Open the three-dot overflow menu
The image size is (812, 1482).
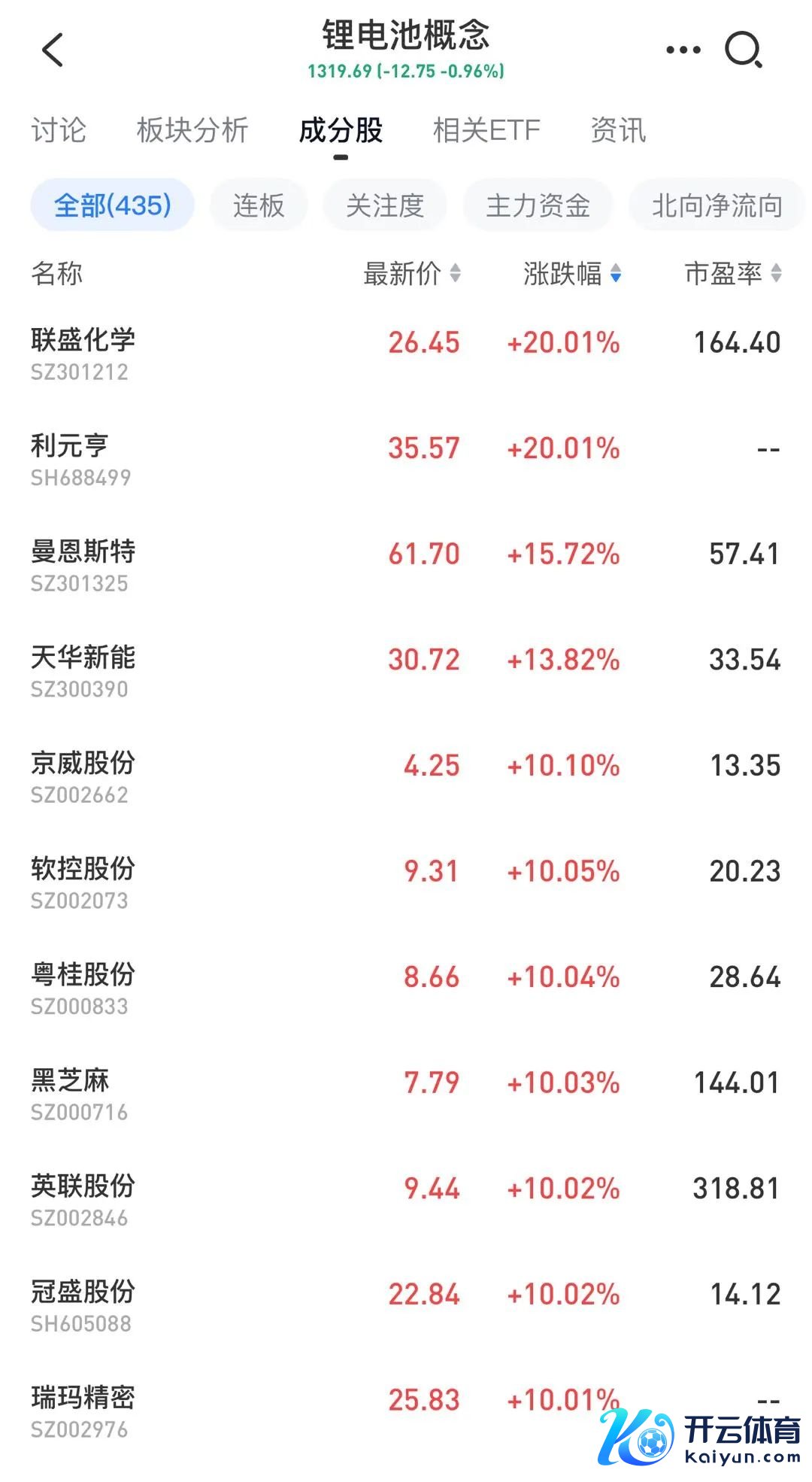click(683, 50)
